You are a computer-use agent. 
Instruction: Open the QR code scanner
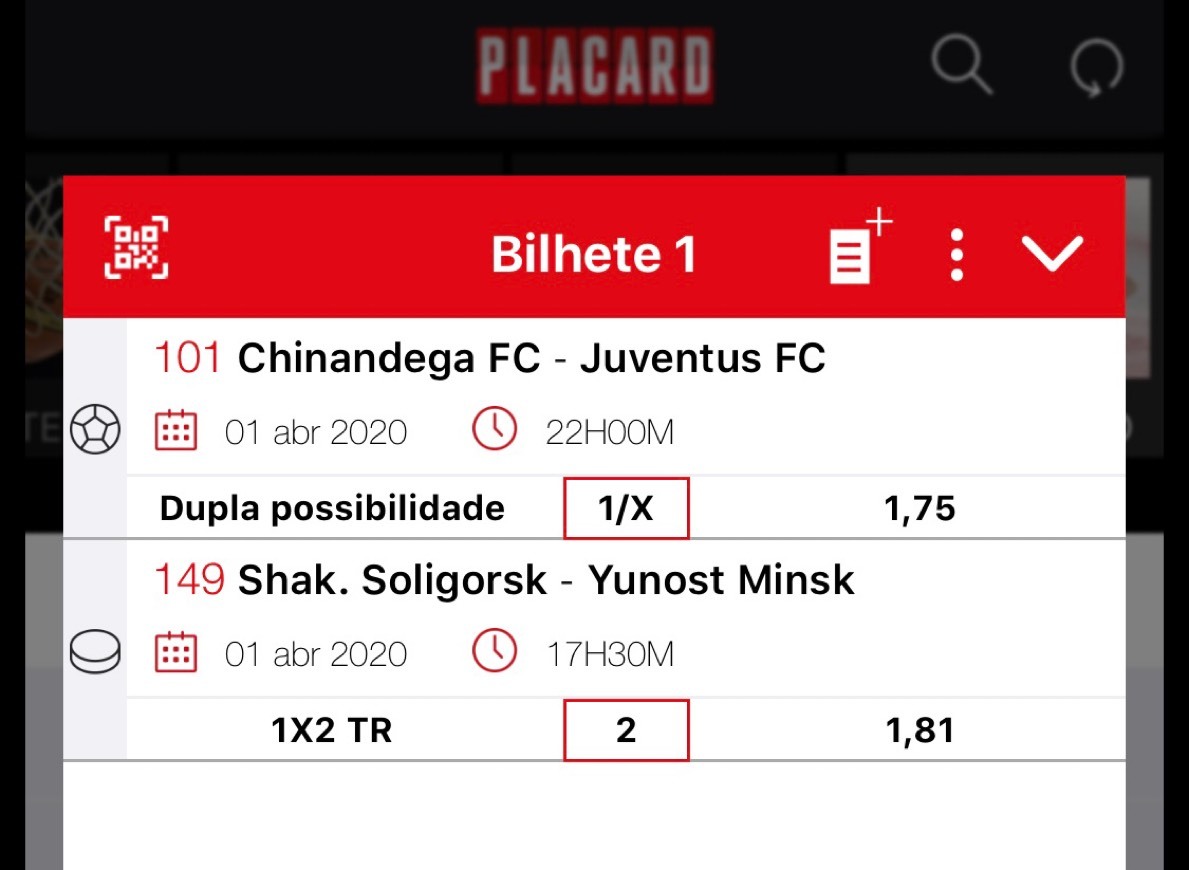pyautogui.click(x=136, y=248)
